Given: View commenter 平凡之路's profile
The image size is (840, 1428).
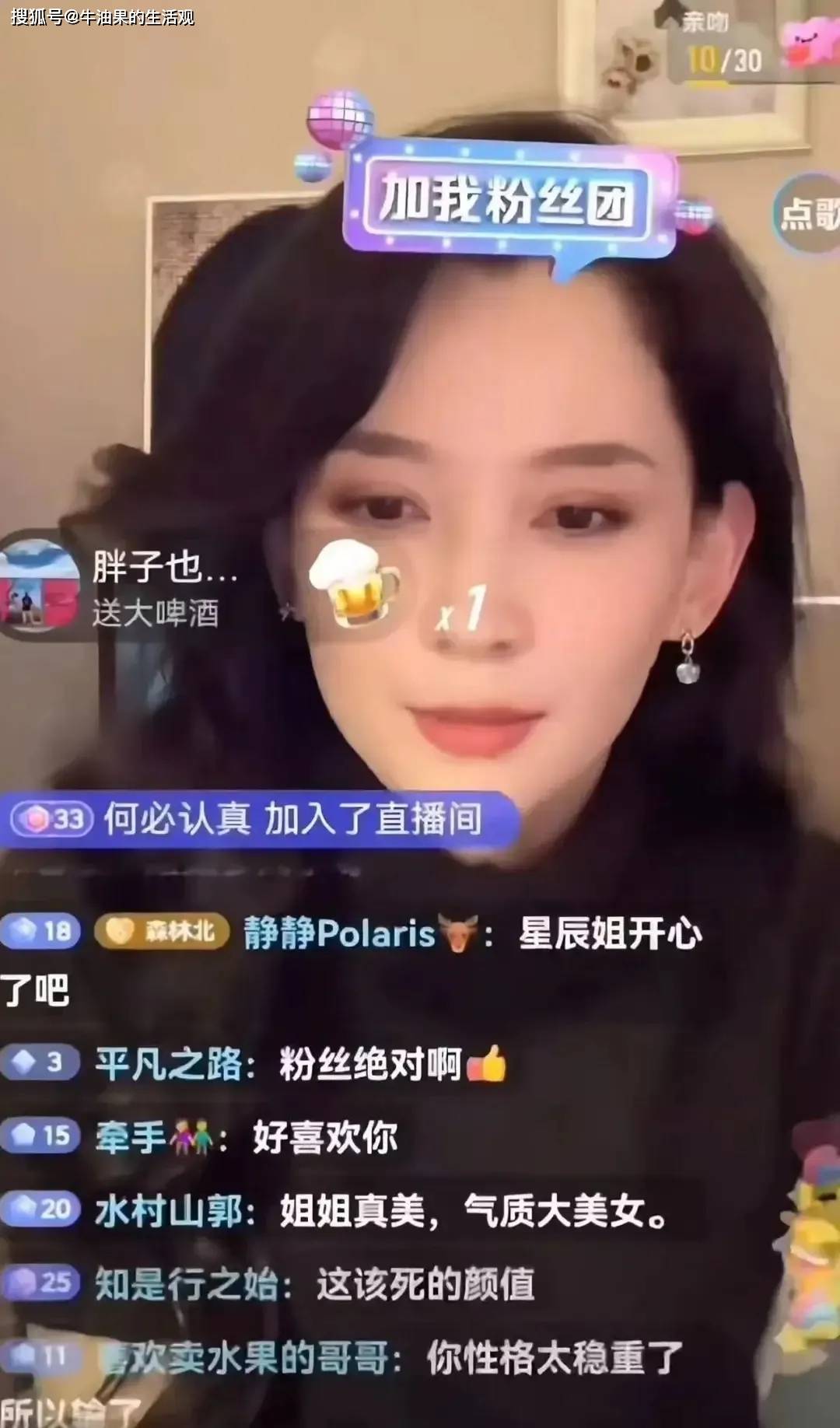Looking at the screenshot, I should (x=169, y=1063).
